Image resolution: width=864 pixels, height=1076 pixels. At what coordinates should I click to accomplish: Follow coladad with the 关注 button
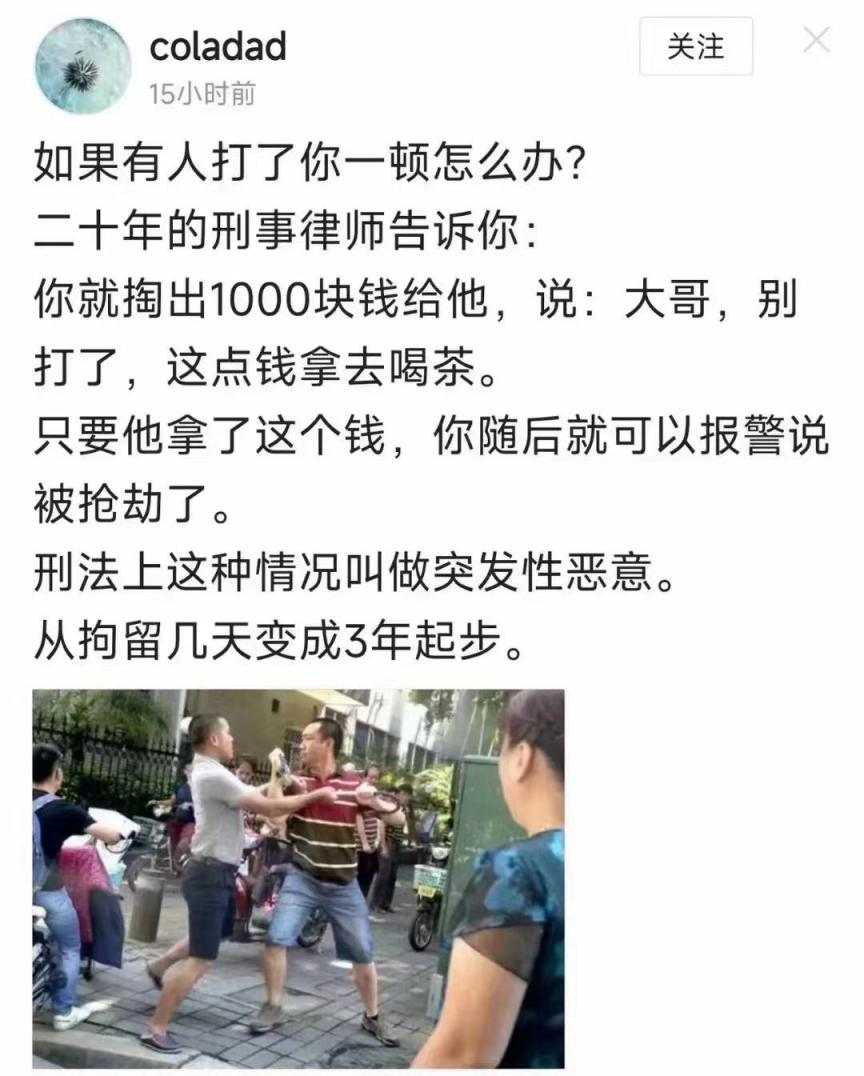tap(695, 47)
